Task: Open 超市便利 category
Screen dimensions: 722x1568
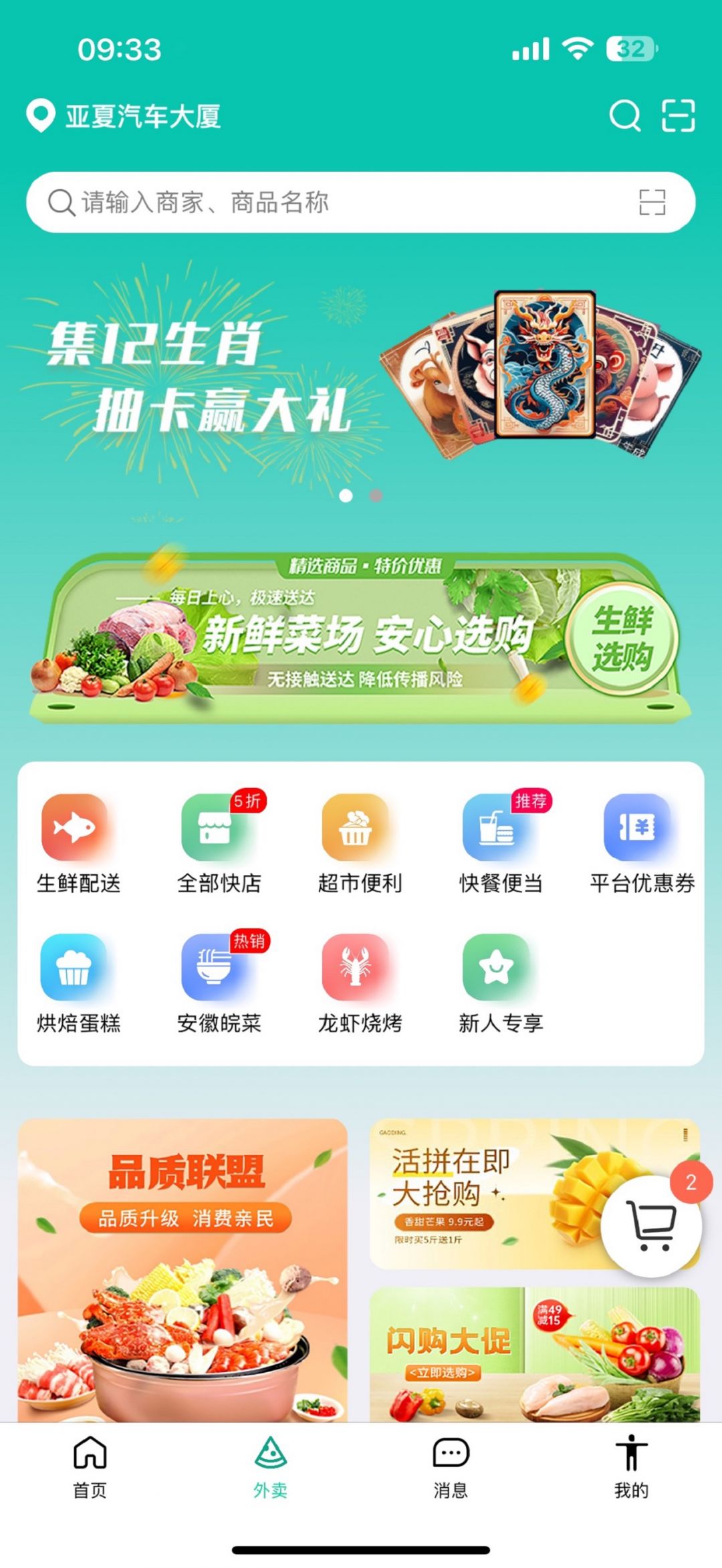Action: [x=359, y=843]
